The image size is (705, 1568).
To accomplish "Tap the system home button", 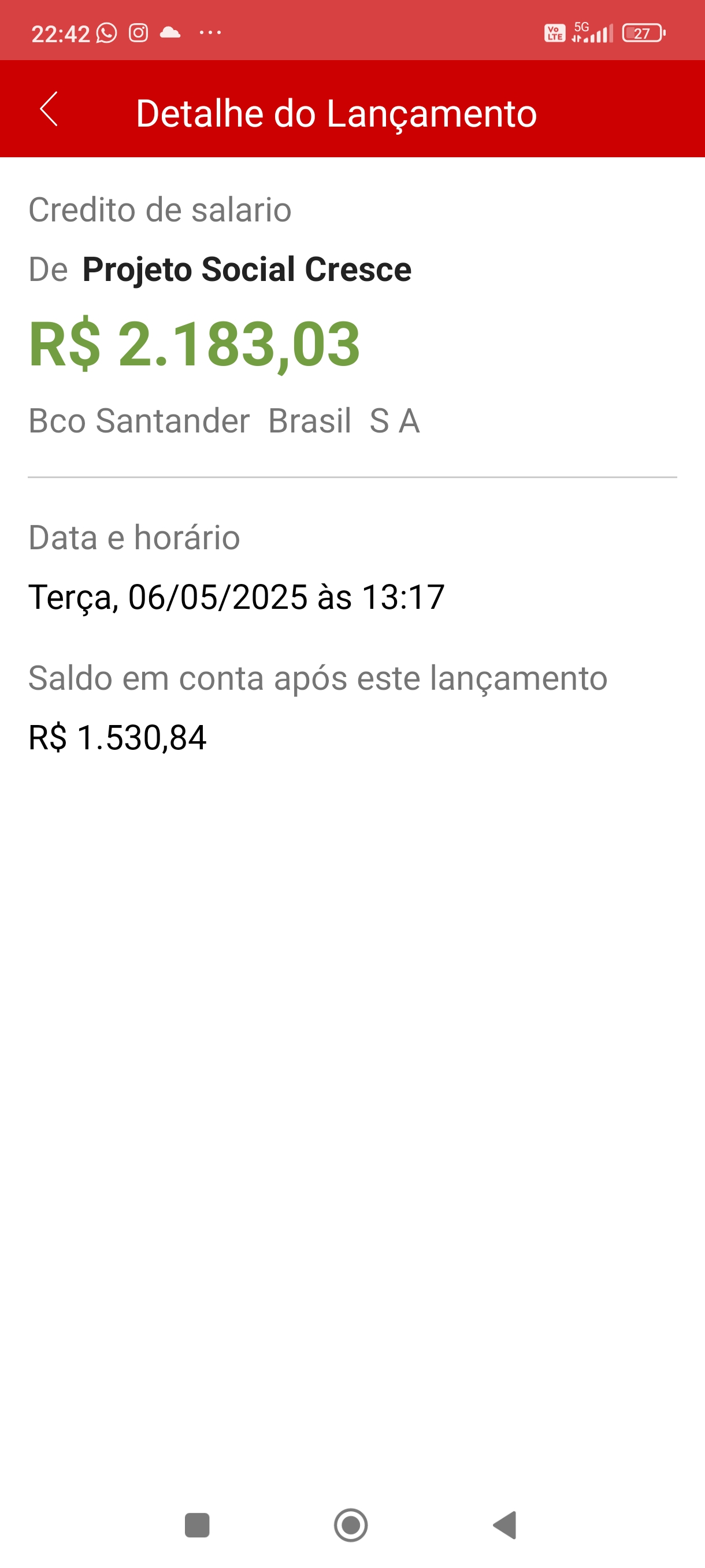I will pos(351,1525).
